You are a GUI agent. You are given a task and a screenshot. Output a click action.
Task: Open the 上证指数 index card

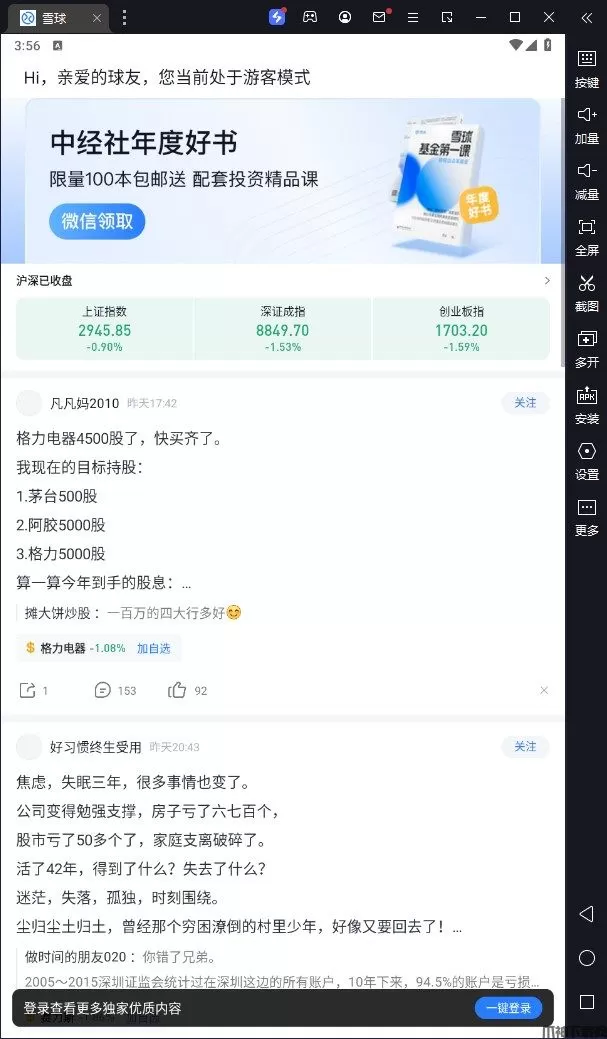[104, 328]
